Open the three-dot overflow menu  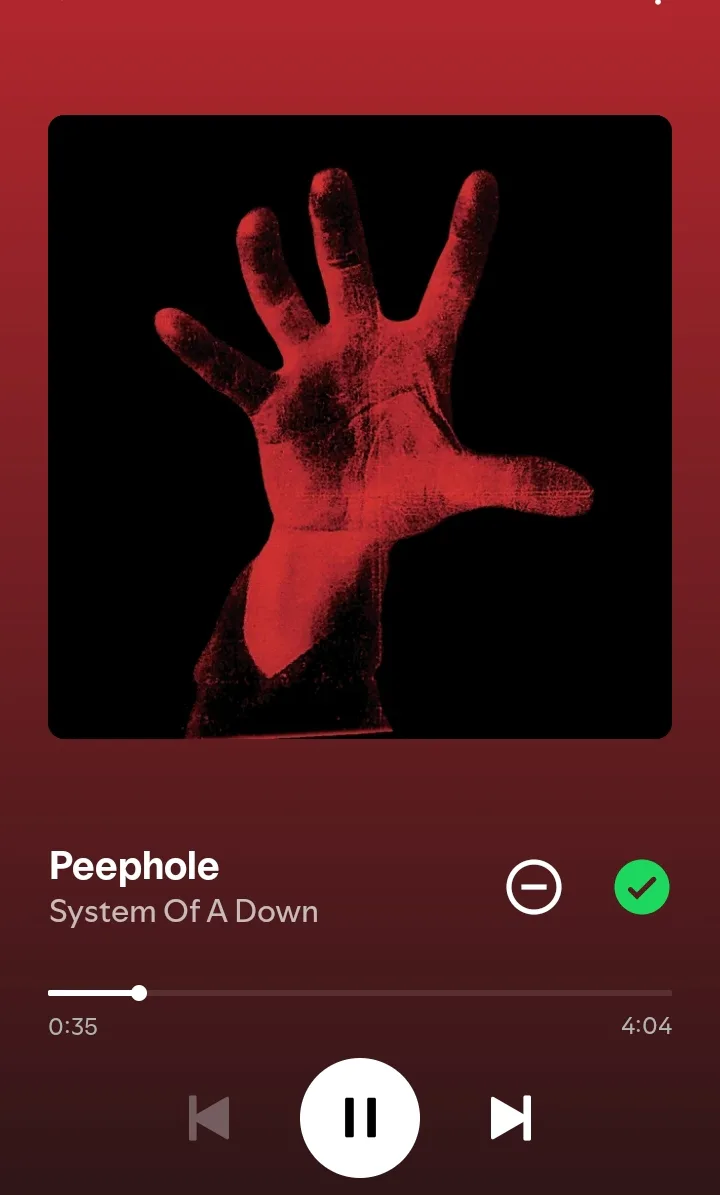click(658, 3)
